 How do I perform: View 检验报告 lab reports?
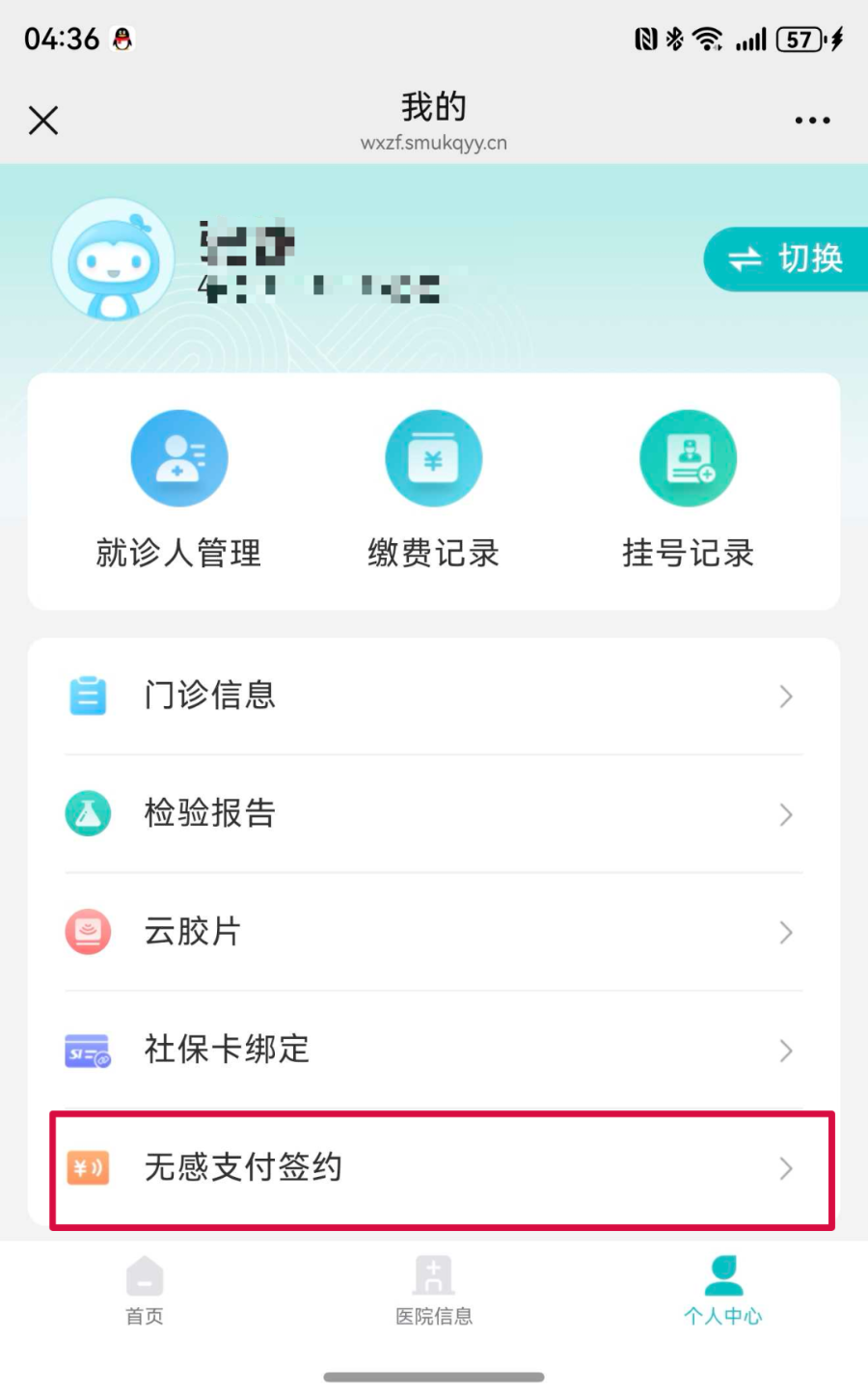(x=434, y=814)
